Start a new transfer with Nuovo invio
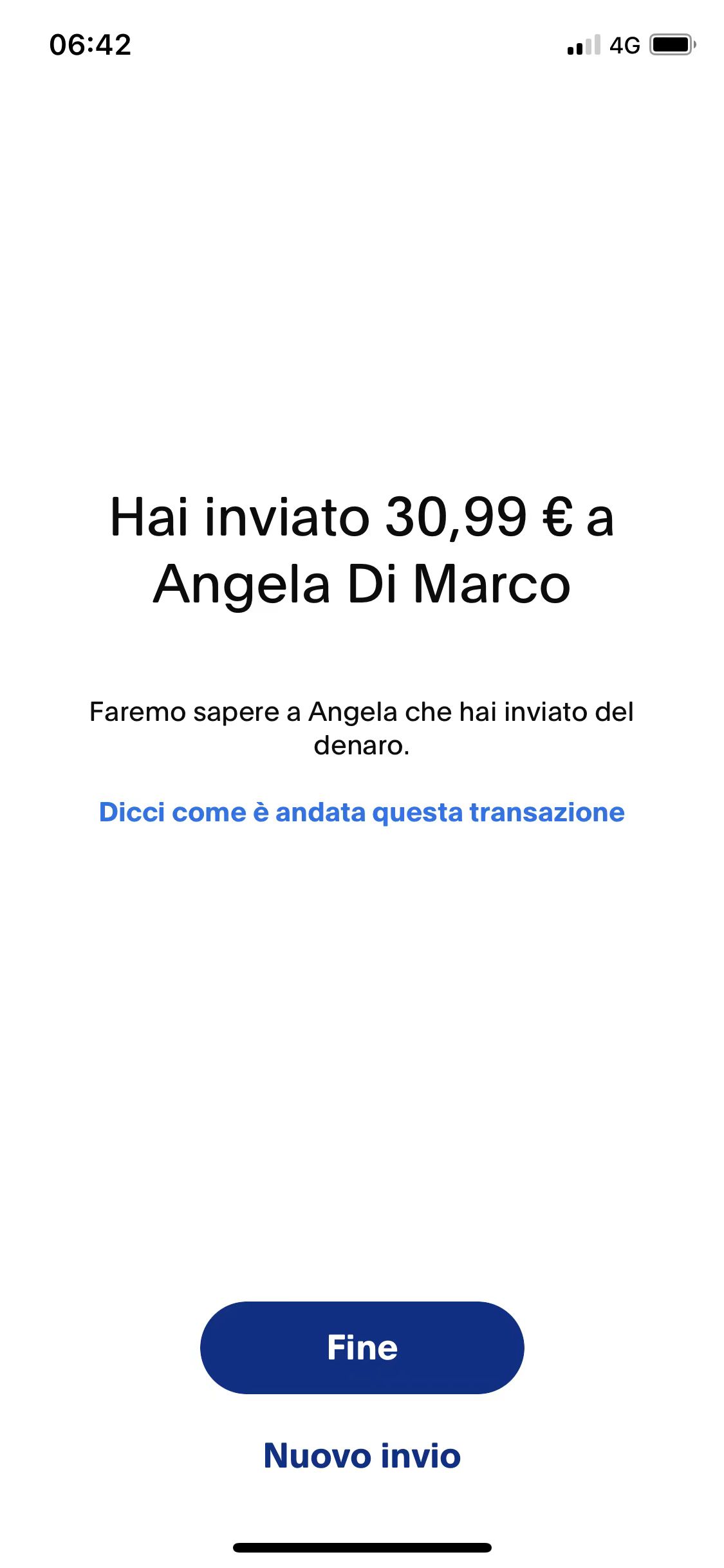This screenshot has width=724, height=1568. tap(362, 1455)
